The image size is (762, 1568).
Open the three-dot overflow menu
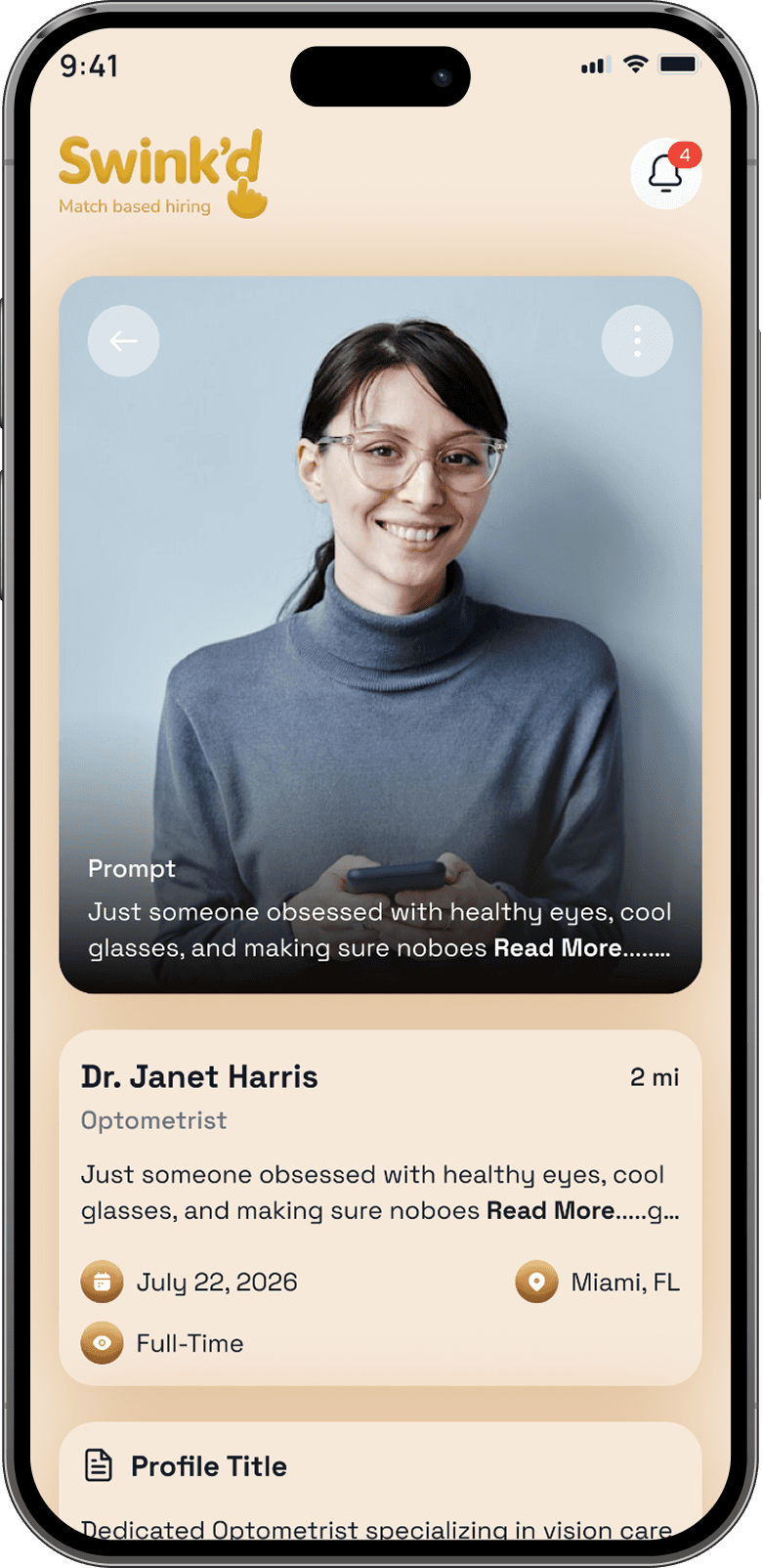637,341
